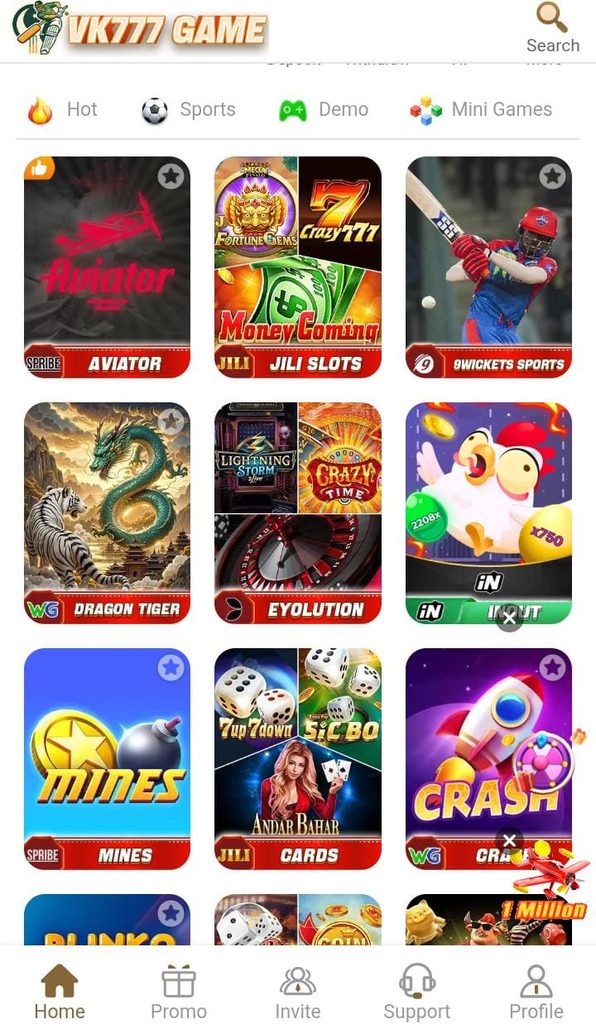Launch the Aviator game tile
The width and height of the screenshot is (596, 1024).
107,267
